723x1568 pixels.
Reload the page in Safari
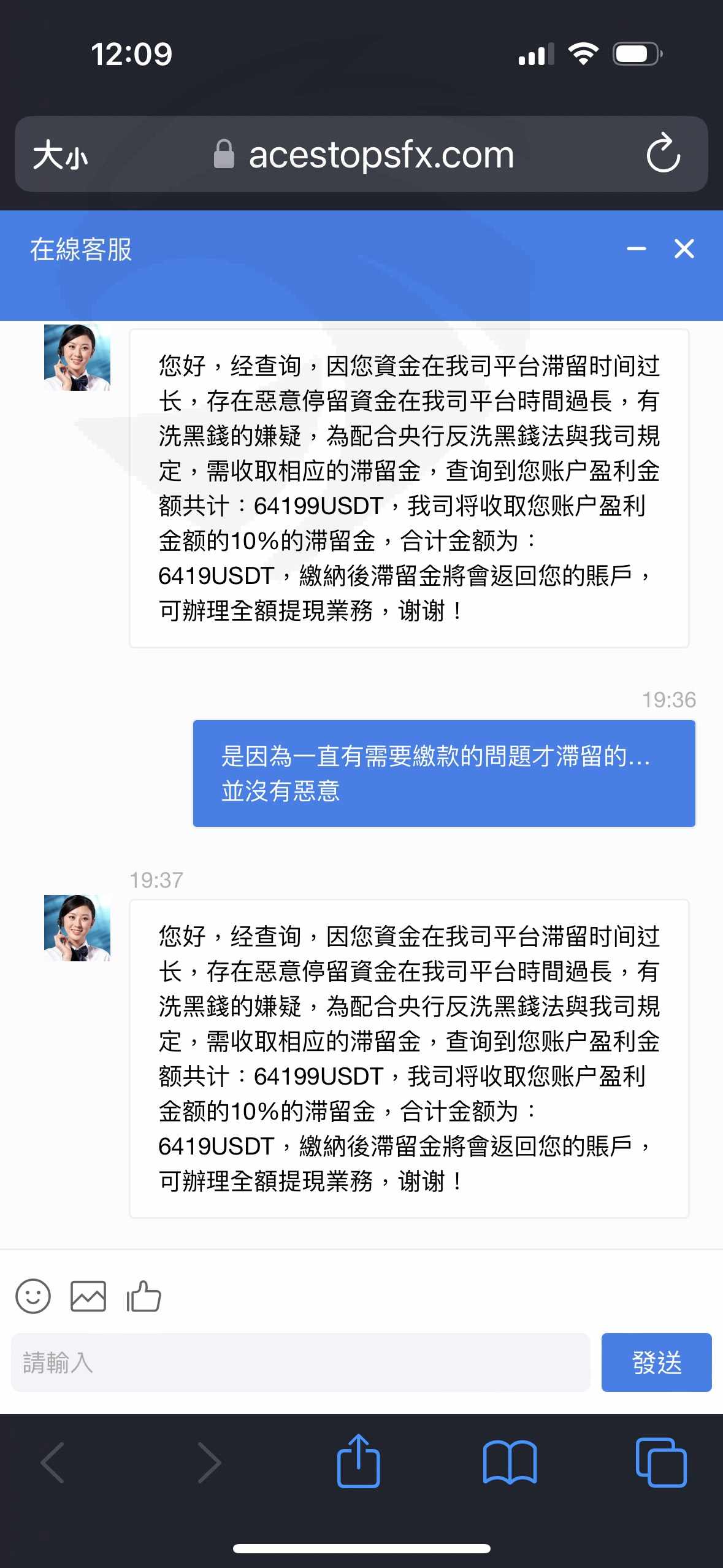(x=664, y=153)
